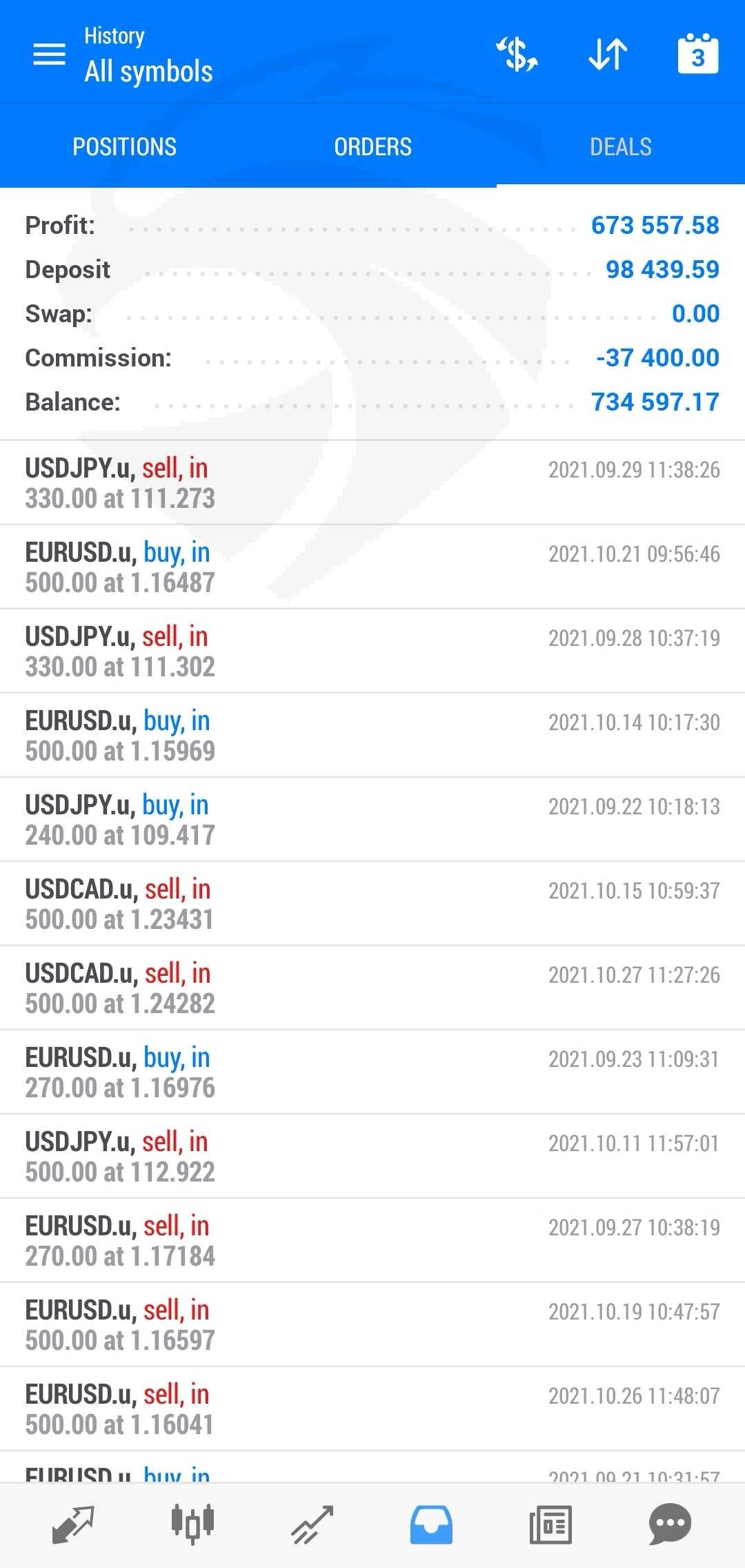Open the candlestick Chart tab
Image resolution: width=745 pixels, height=1568 pixels.
coord(192,1525)
